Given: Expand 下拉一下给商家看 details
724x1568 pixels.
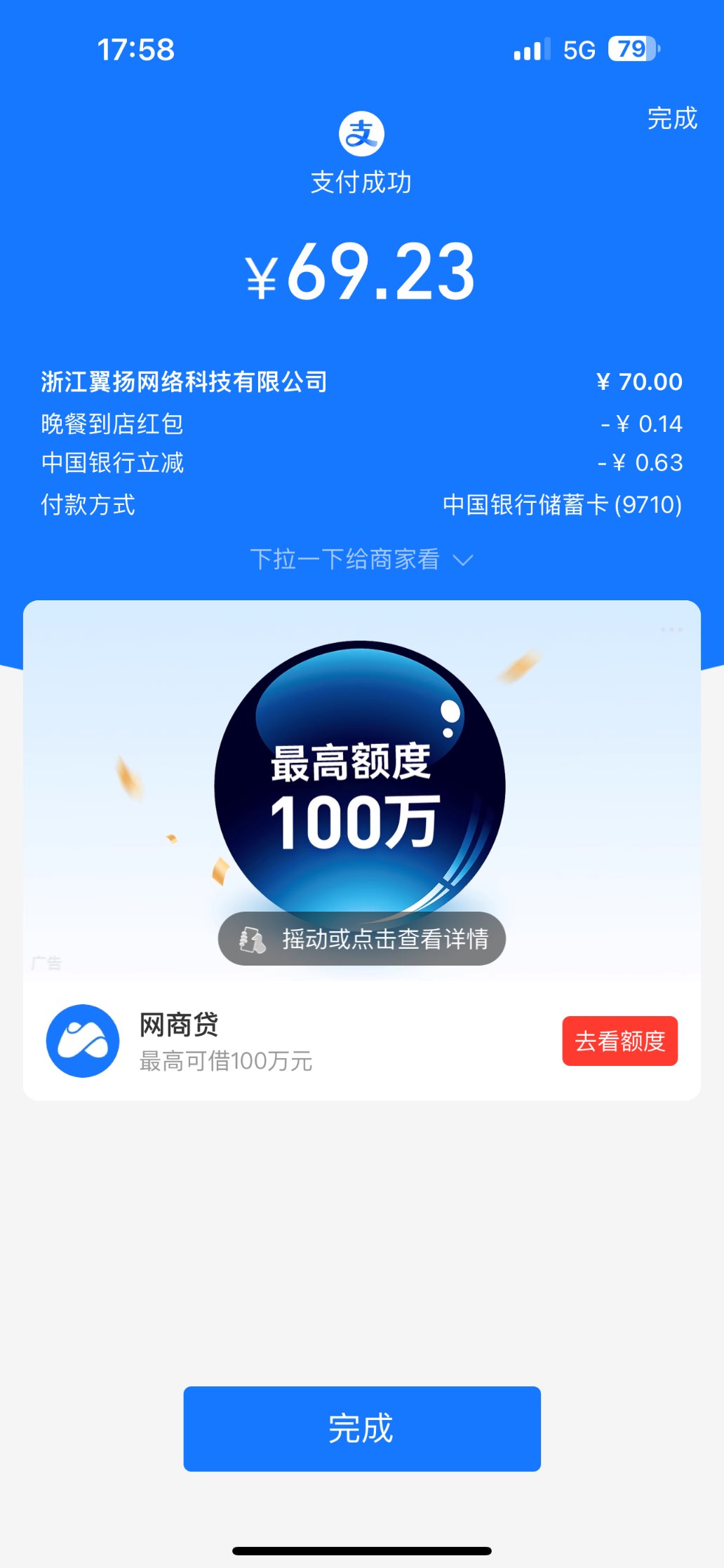Looking at the screenshot, I should click(x=362, y=560).
